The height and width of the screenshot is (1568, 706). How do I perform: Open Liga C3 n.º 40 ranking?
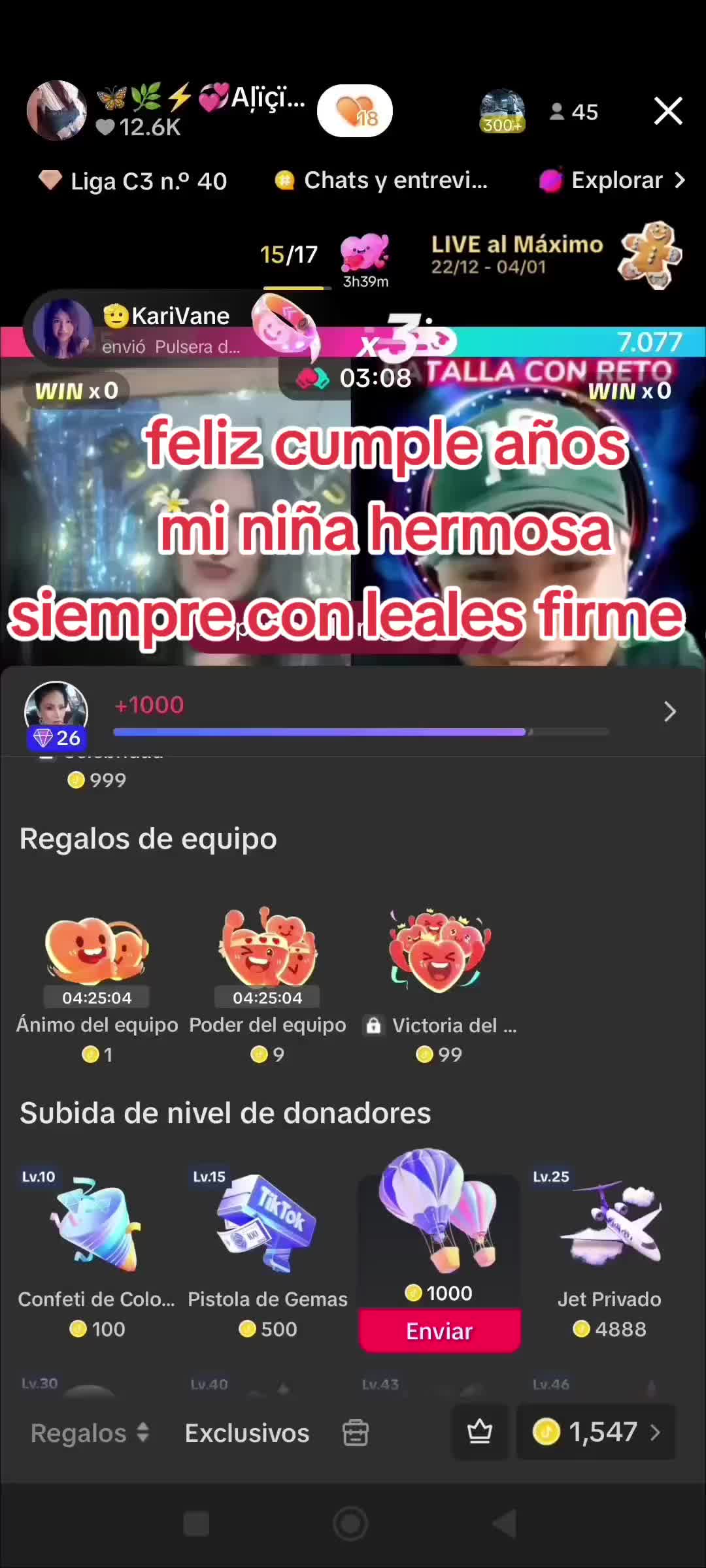click(133, 180)
